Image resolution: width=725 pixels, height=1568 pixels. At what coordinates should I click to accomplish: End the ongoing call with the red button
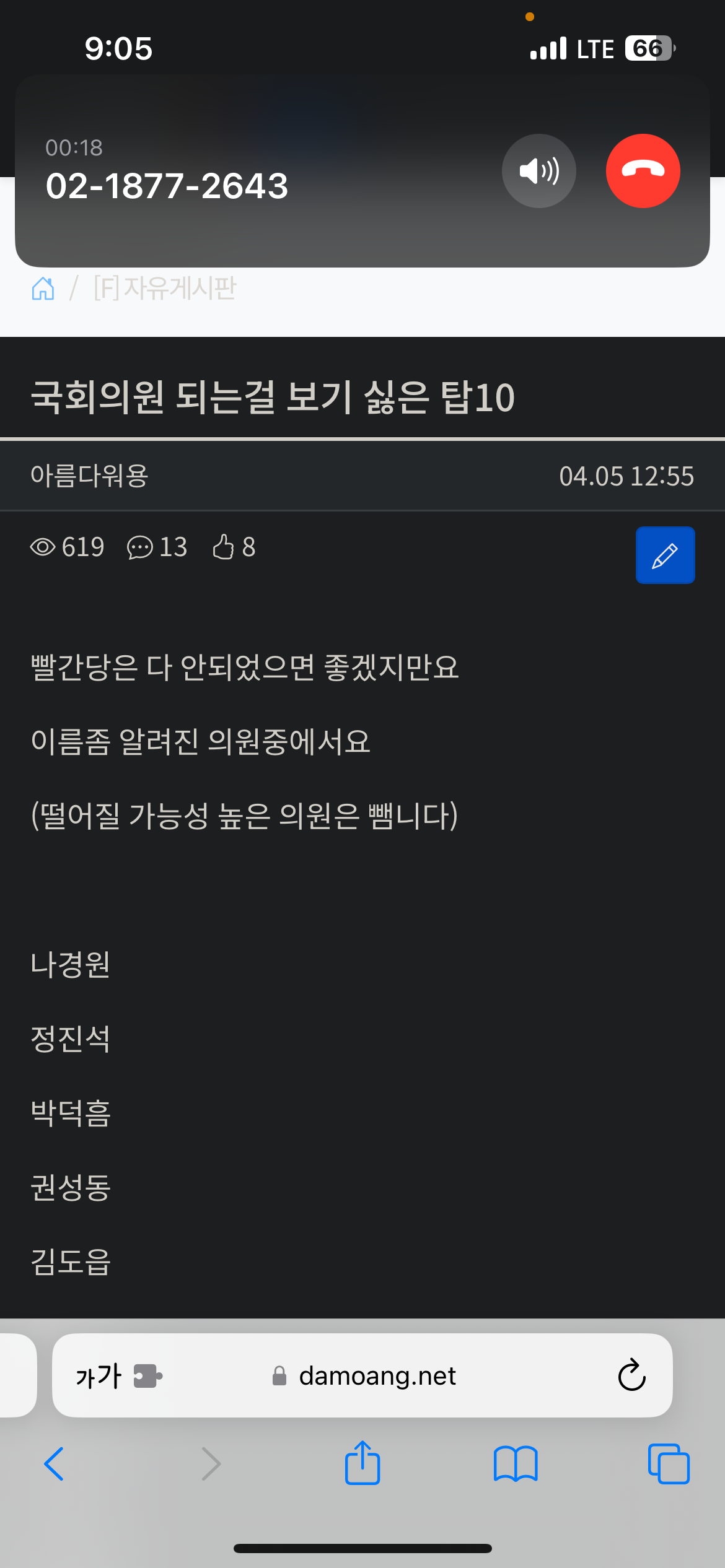click(643, 171)
